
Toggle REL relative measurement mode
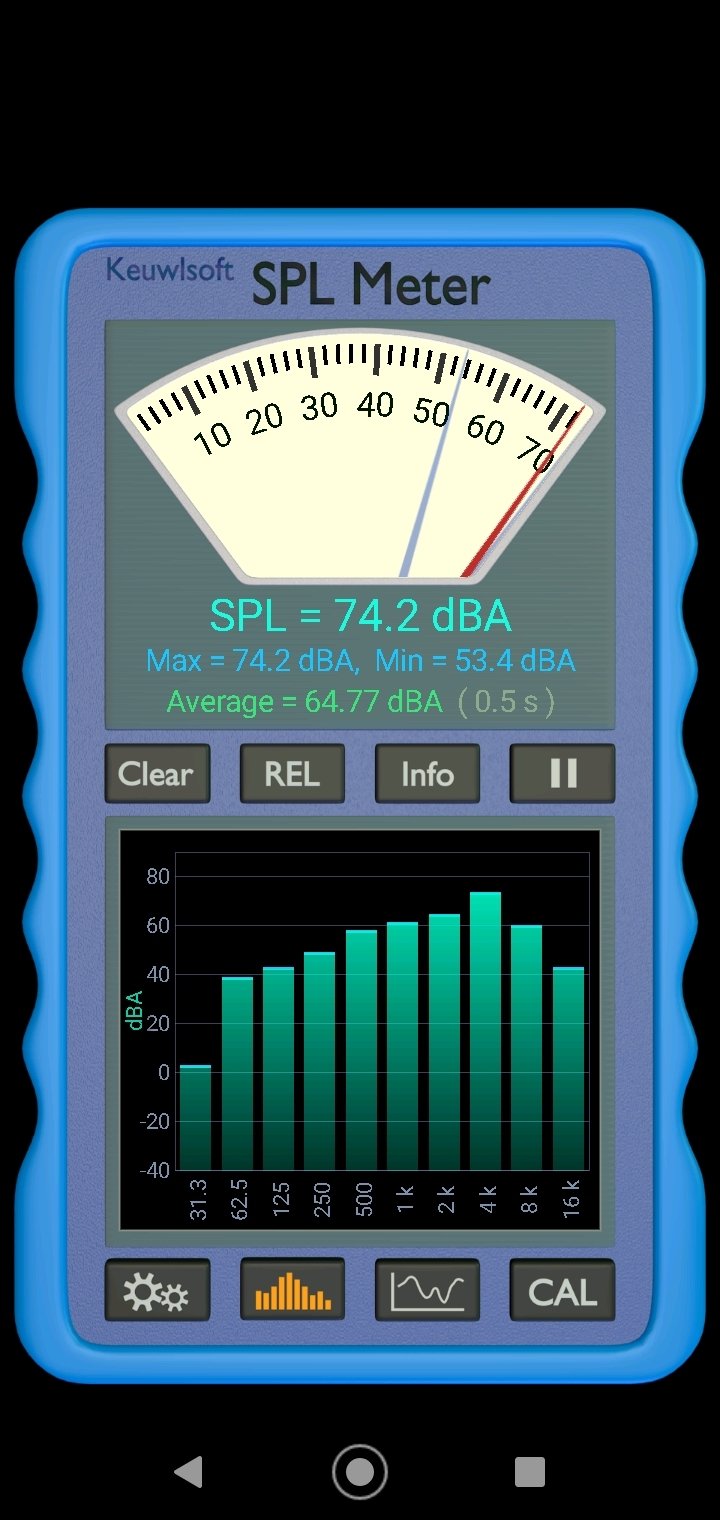click(292, 773)
